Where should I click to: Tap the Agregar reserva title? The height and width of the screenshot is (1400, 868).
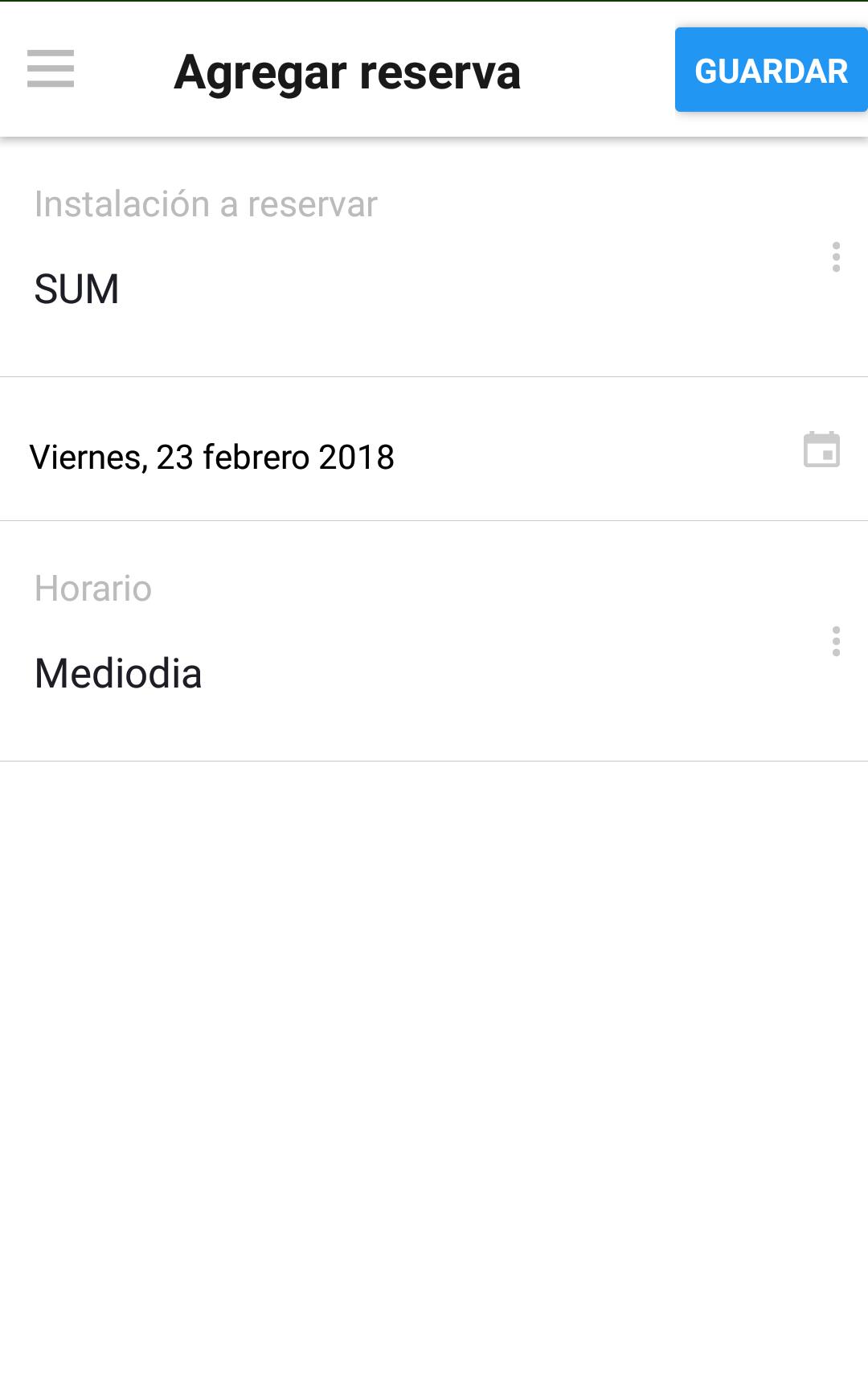[x=347, y=71]
